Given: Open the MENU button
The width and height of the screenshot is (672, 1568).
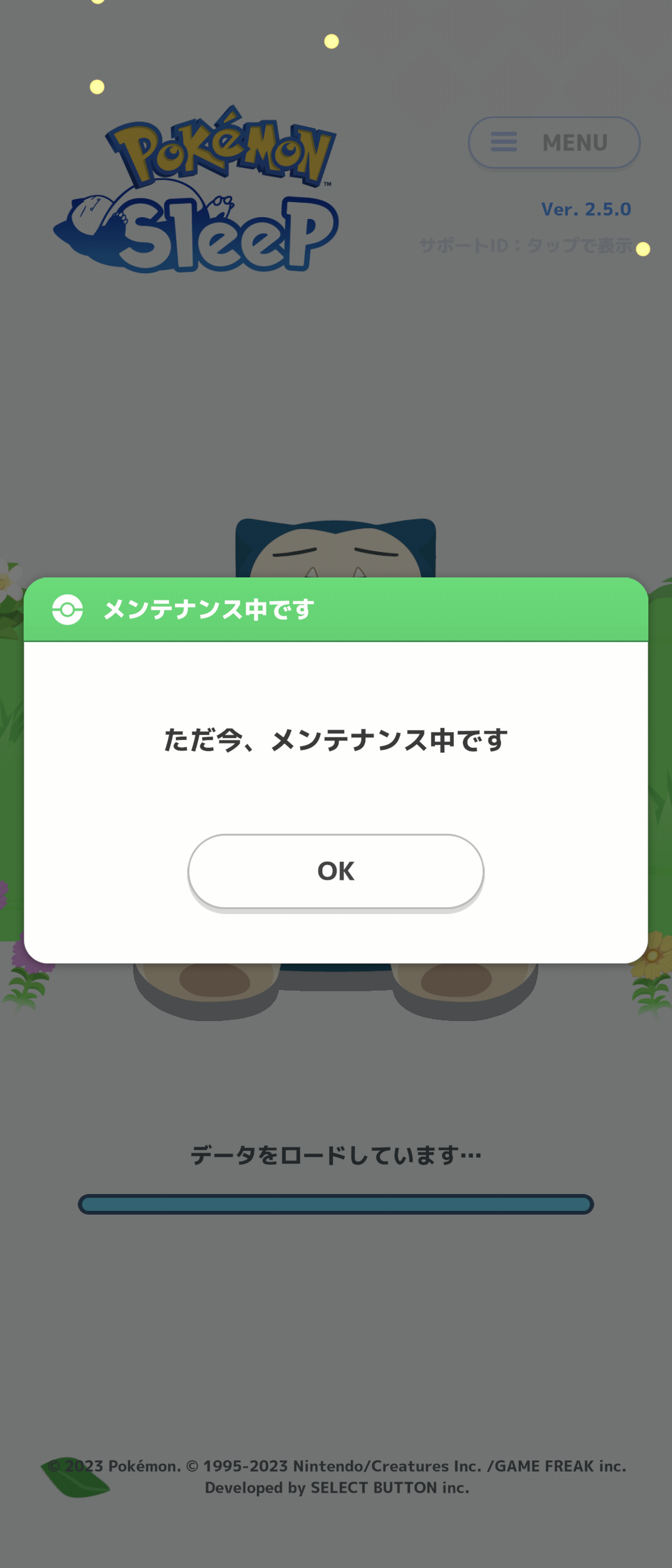Looking at the screenshot, I should coord(554,142).
